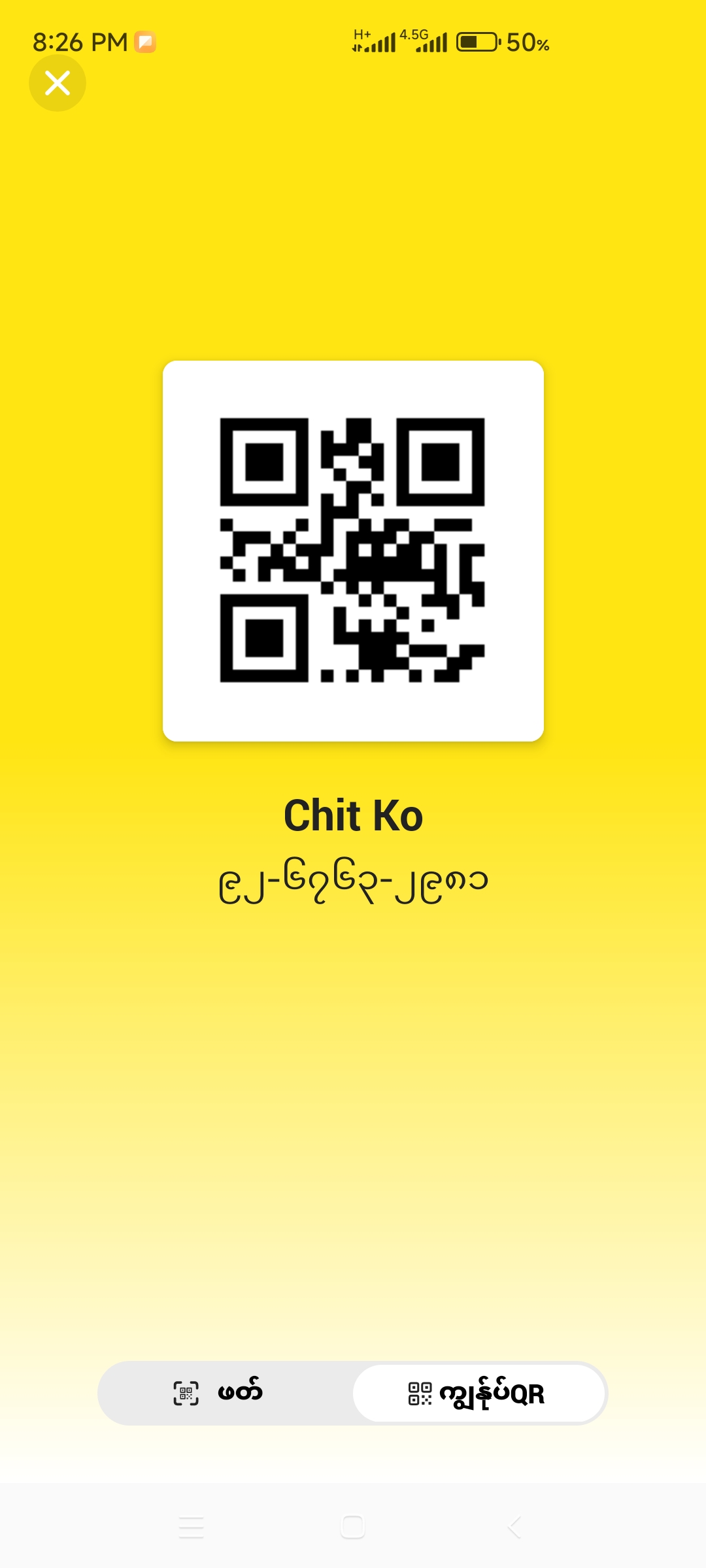Close the QR code screen
This screenshot has width=706, height=1568.
(x=58, y=83)
